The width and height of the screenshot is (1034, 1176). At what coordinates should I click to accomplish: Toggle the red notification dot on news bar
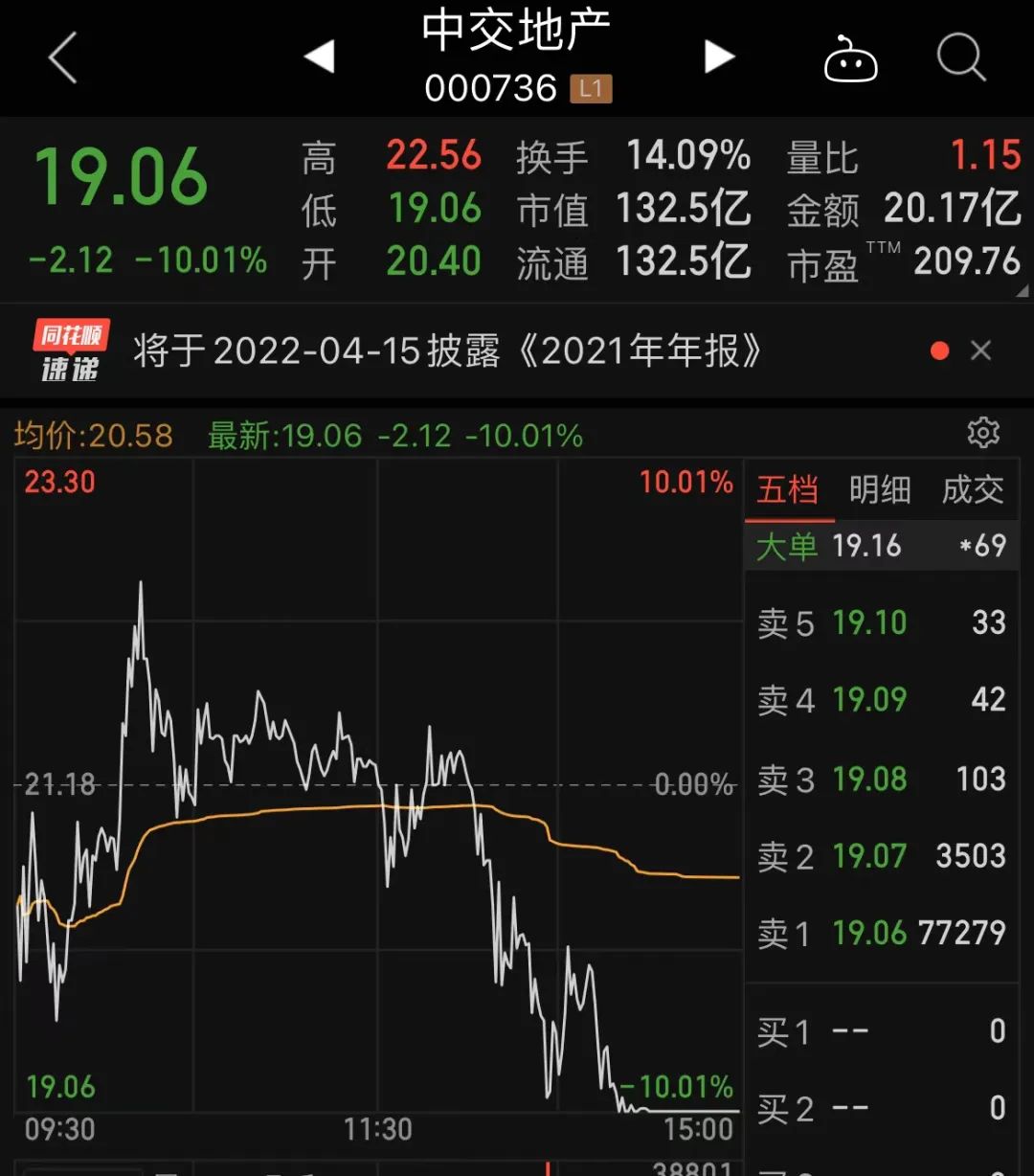pos(939,351)
